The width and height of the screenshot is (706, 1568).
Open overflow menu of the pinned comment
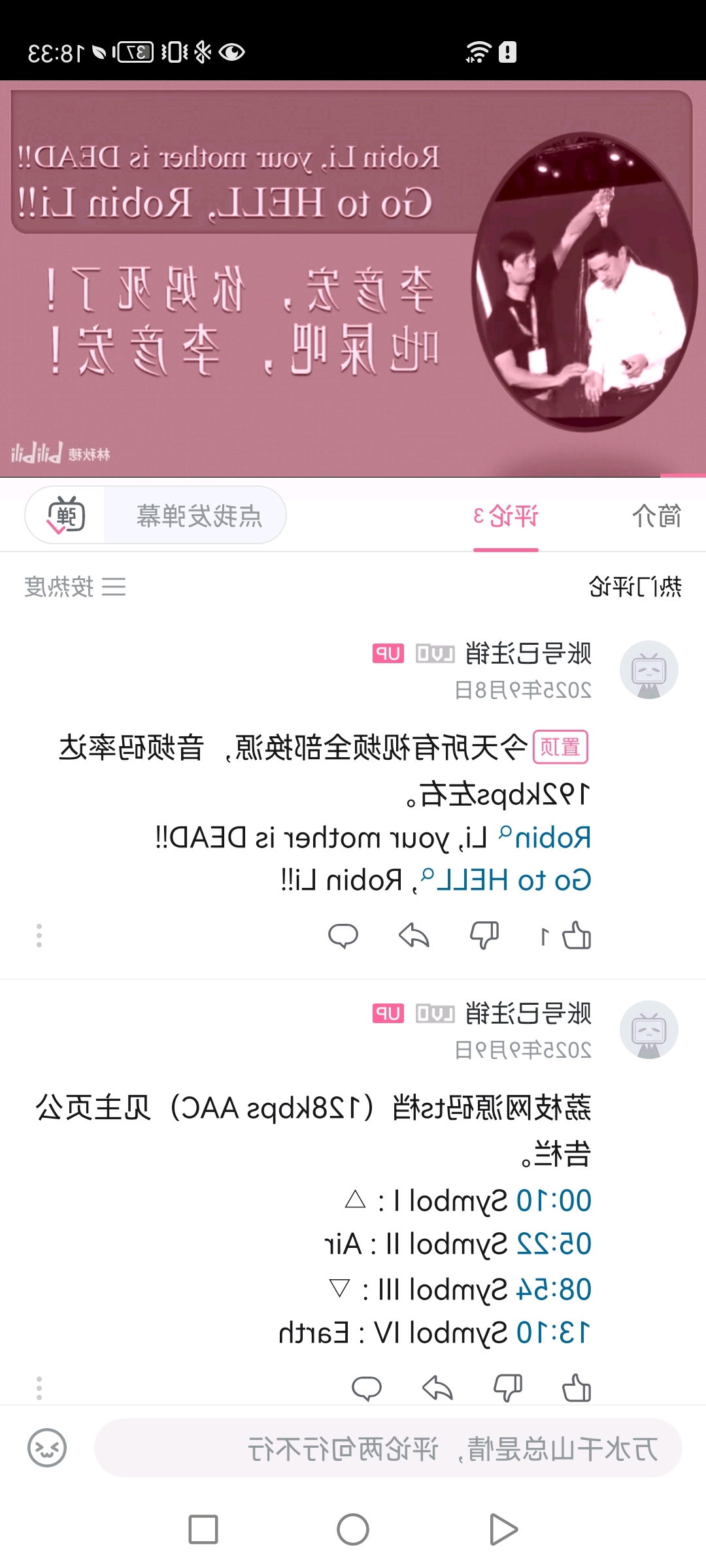(39, 936)
